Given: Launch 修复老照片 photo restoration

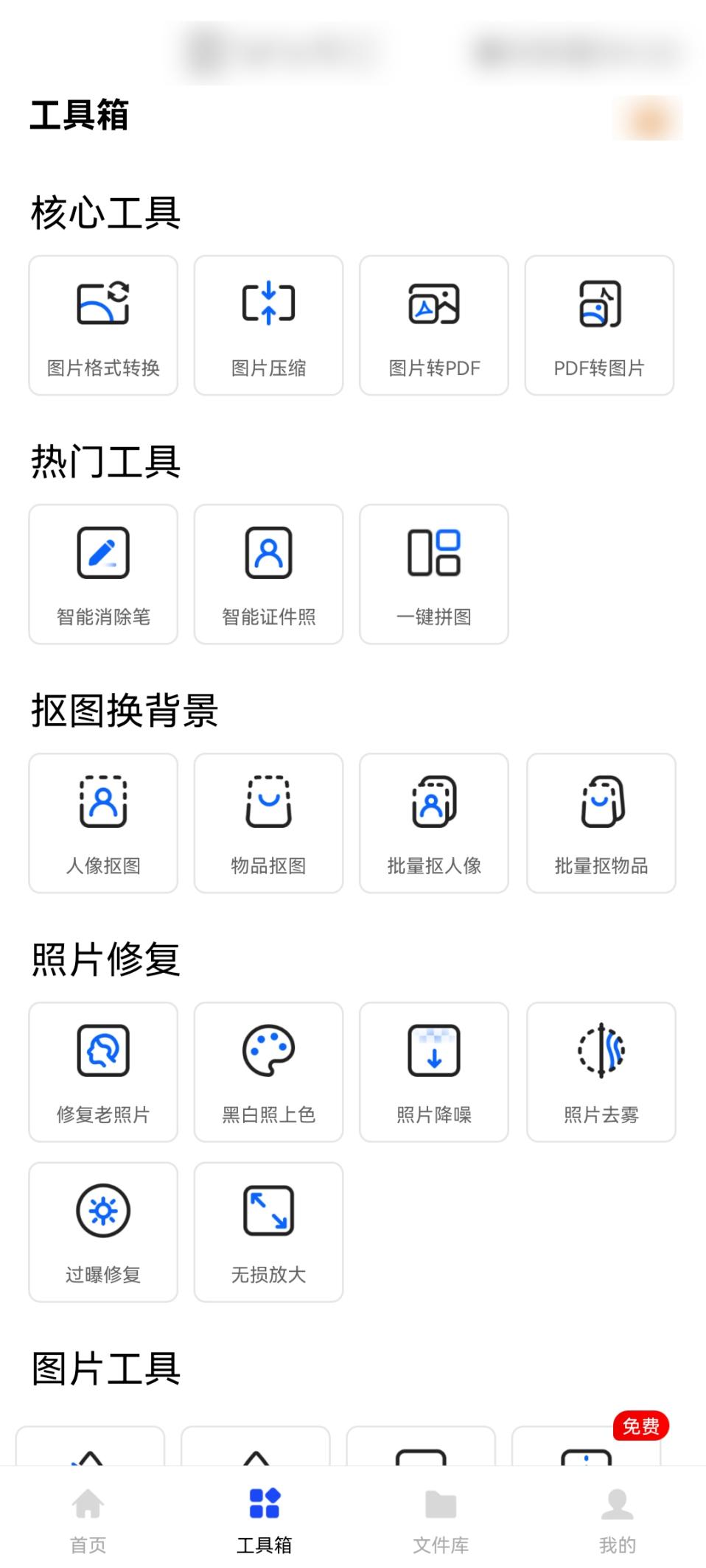Looking at the screenshot, I should coord(103,1072).
